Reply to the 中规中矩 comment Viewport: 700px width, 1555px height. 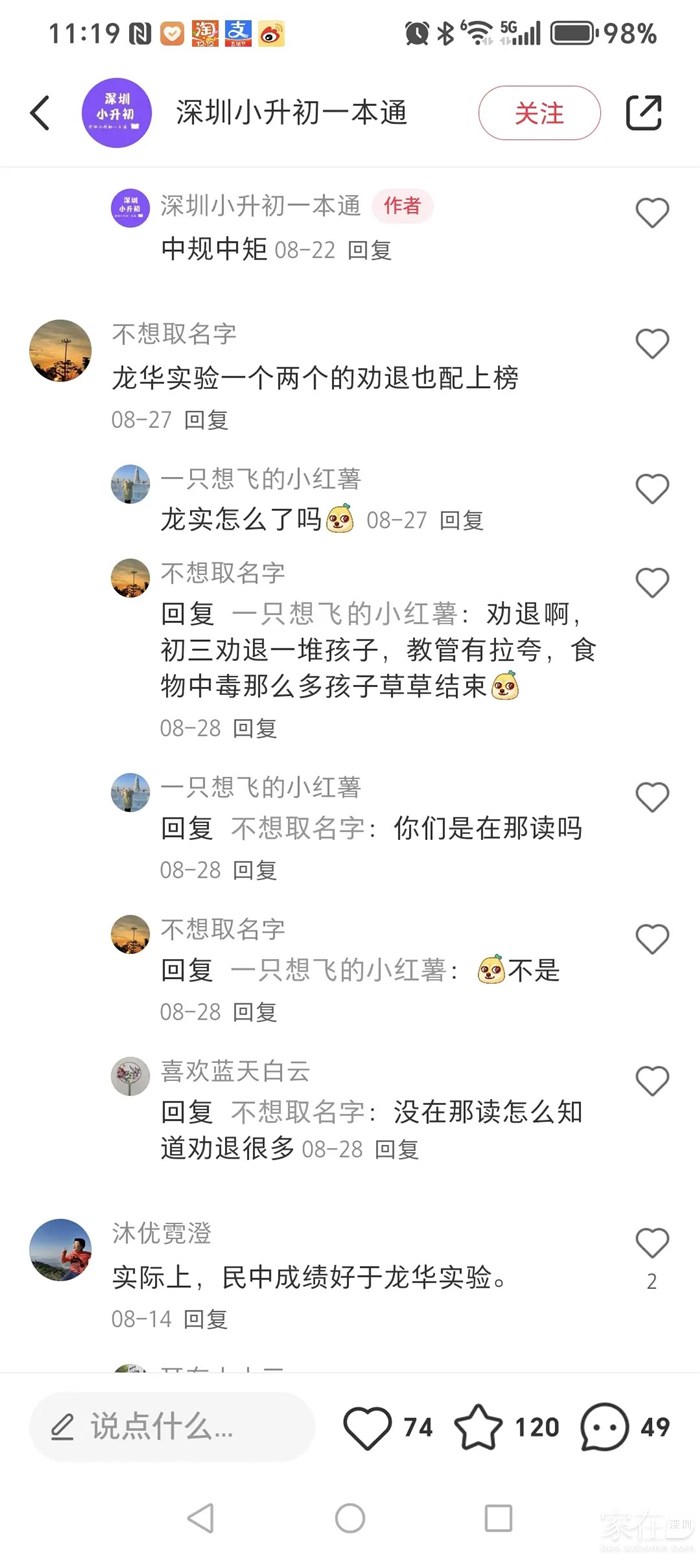[369, 250]
